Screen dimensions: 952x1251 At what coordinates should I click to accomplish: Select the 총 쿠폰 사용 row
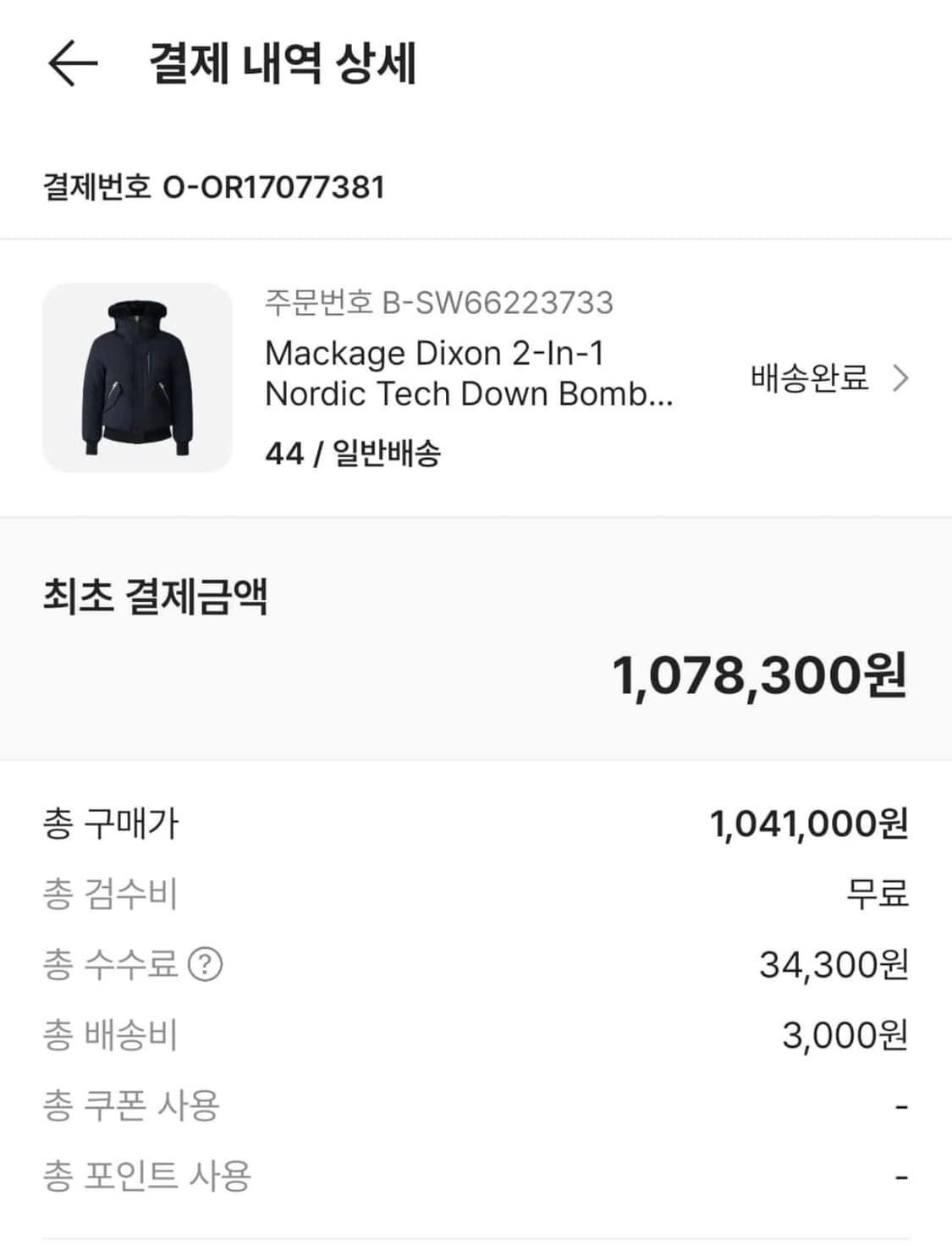click(474, 1103)
